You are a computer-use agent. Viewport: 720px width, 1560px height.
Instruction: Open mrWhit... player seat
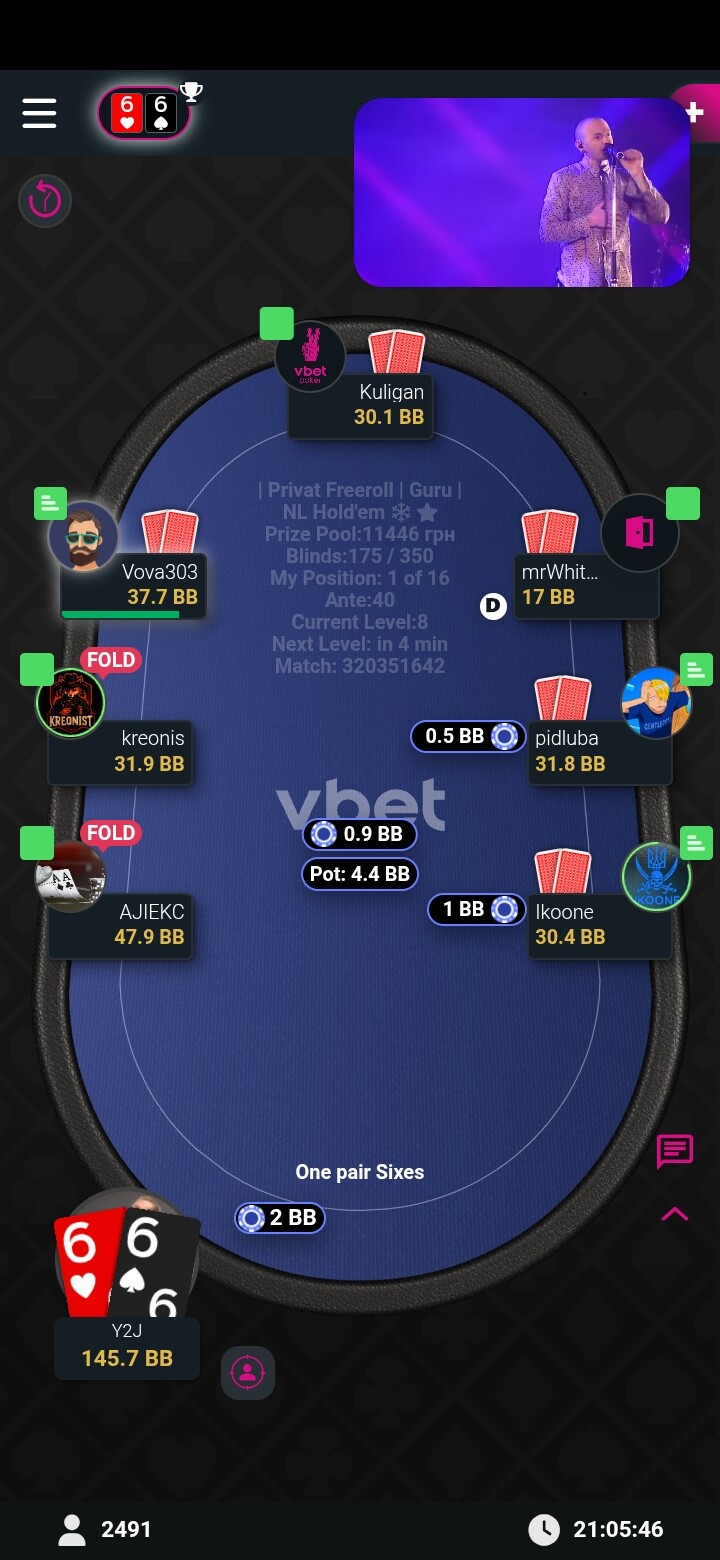(586, 585)
